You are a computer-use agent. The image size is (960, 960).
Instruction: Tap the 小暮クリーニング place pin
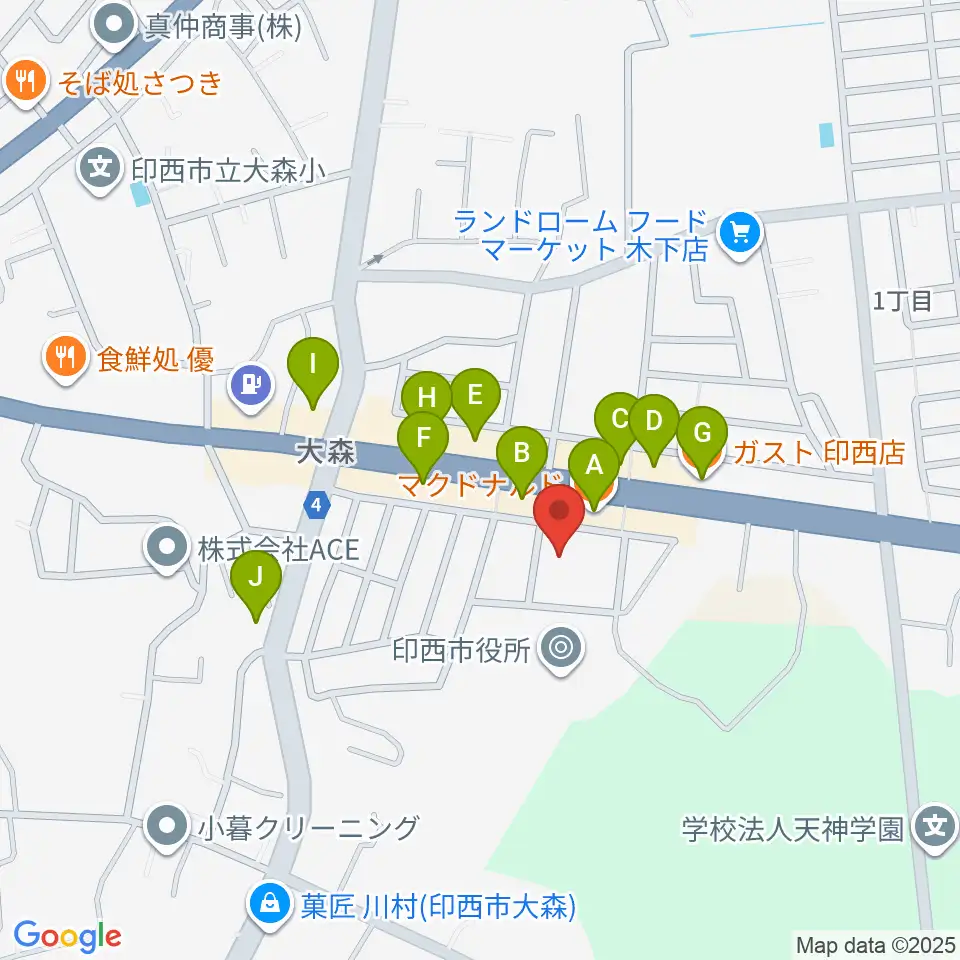click(x=167, y=828)
